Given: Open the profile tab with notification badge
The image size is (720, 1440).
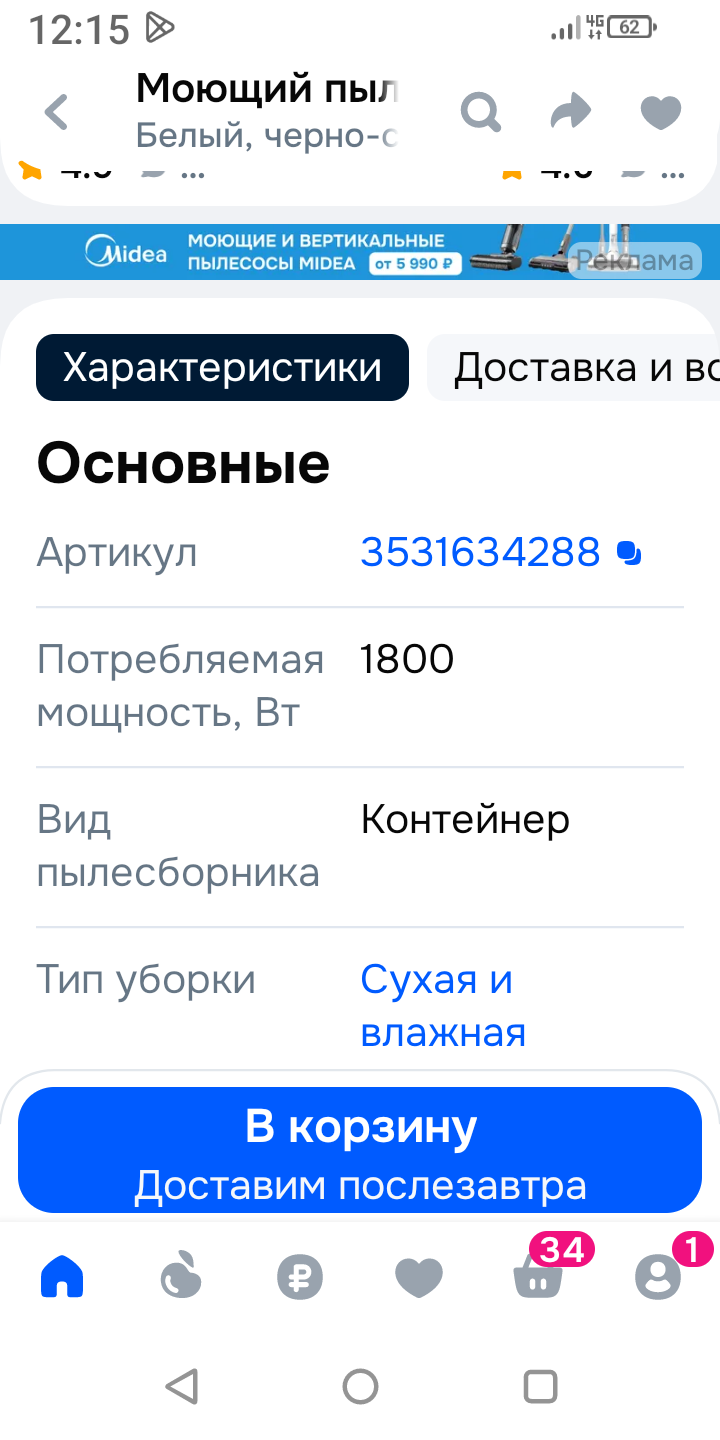Looking at the screenshot, I should pyautogui.click(x=657, y=1277).
